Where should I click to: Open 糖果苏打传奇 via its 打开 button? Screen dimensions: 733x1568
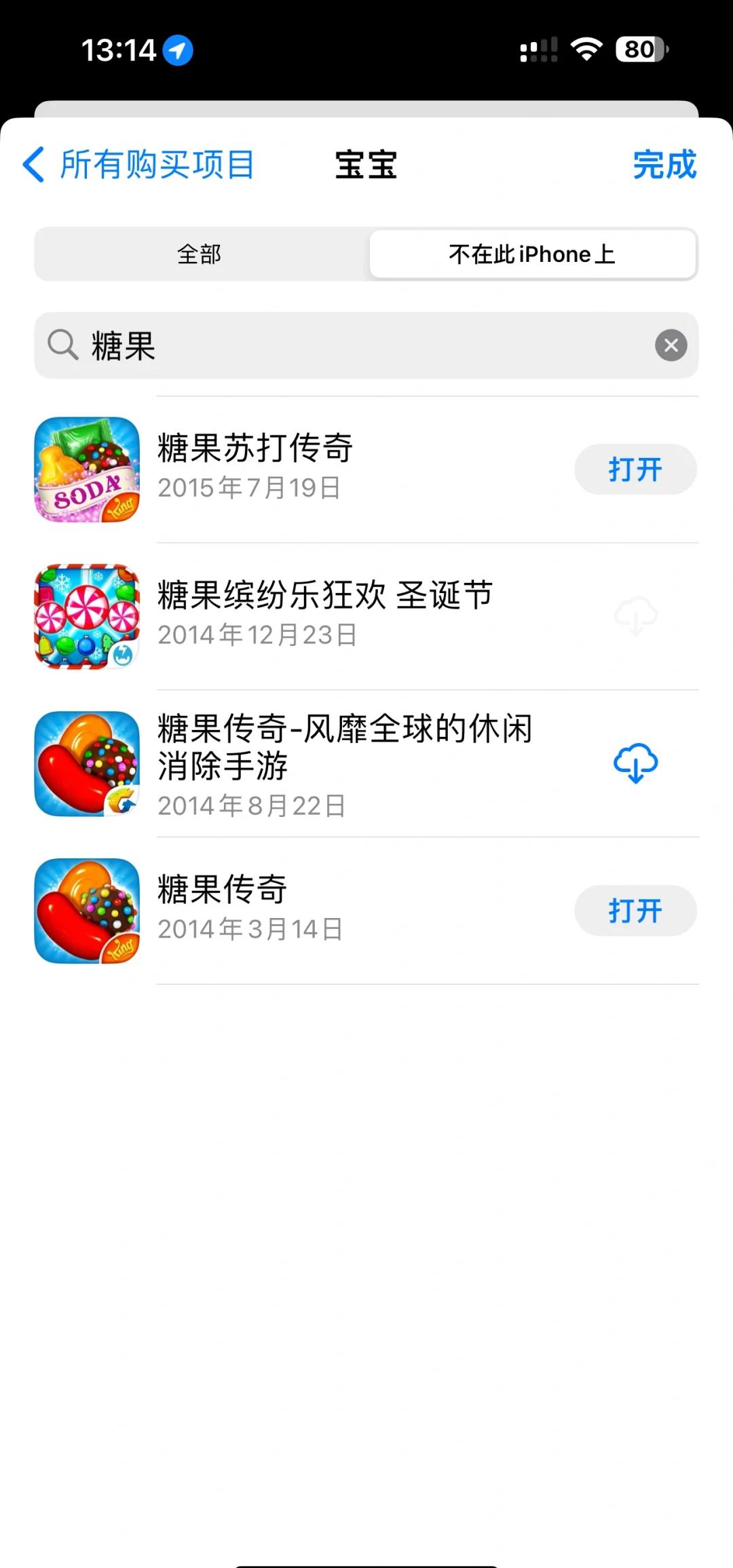click(635, 469)
